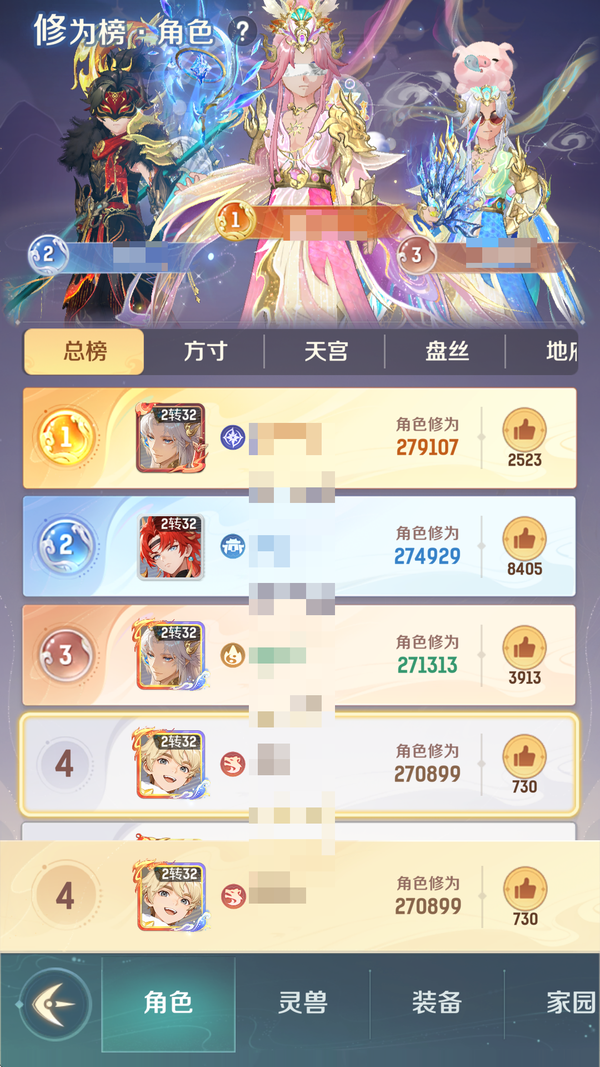
Task: Switch to the 方寸 tab
Action: [205, 352]
